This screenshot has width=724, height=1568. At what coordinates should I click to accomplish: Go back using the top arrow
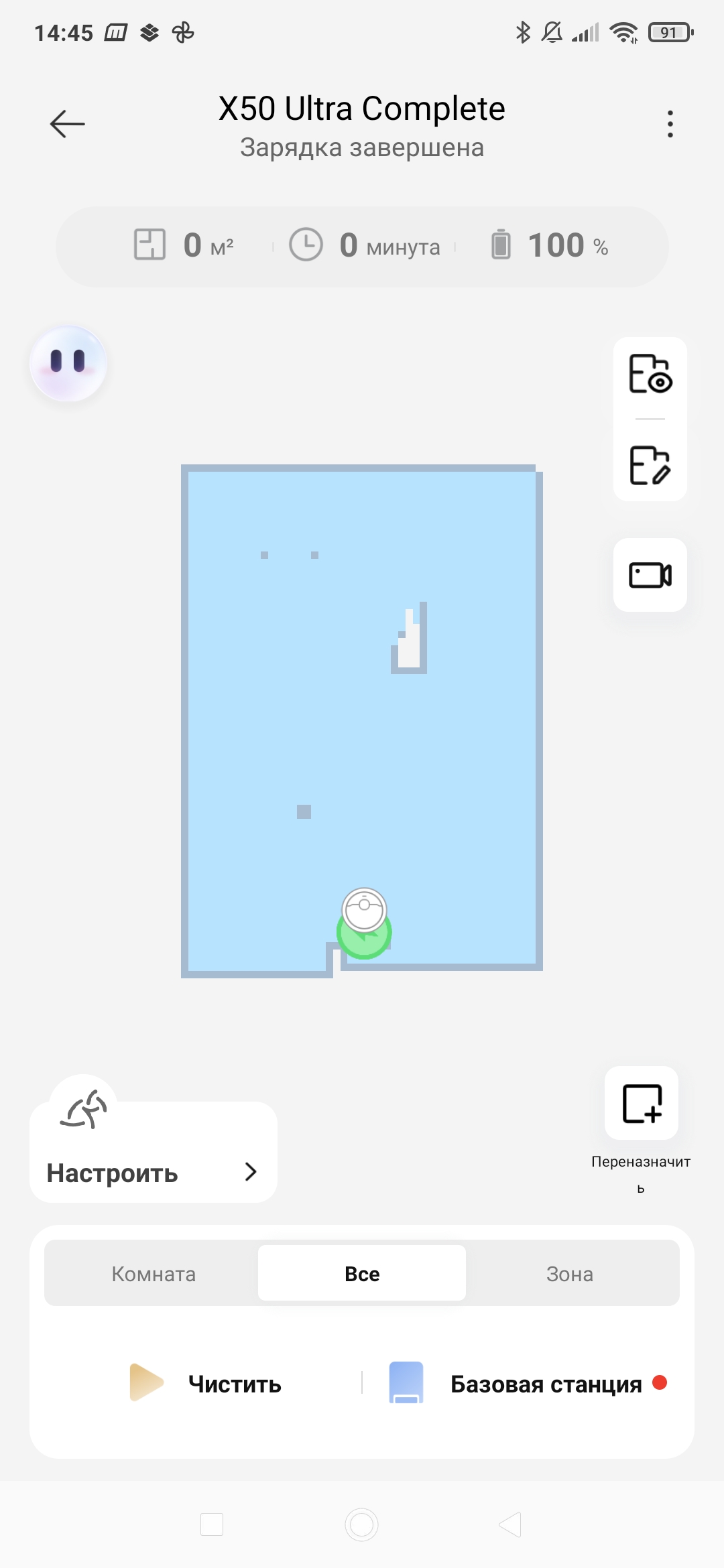coord(68,124)
